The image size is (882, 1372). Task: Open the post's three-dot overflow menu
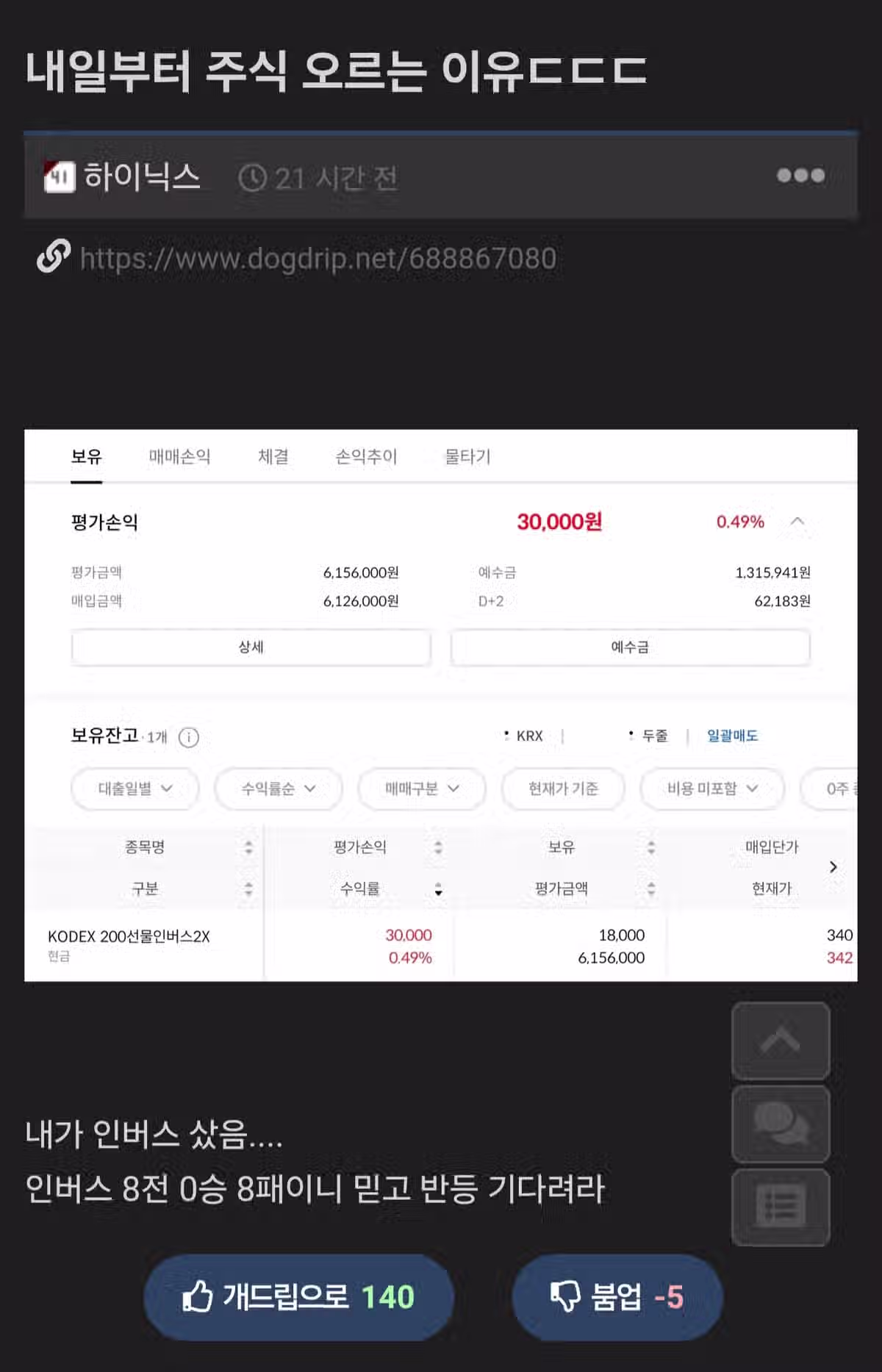tap(800, 176)
